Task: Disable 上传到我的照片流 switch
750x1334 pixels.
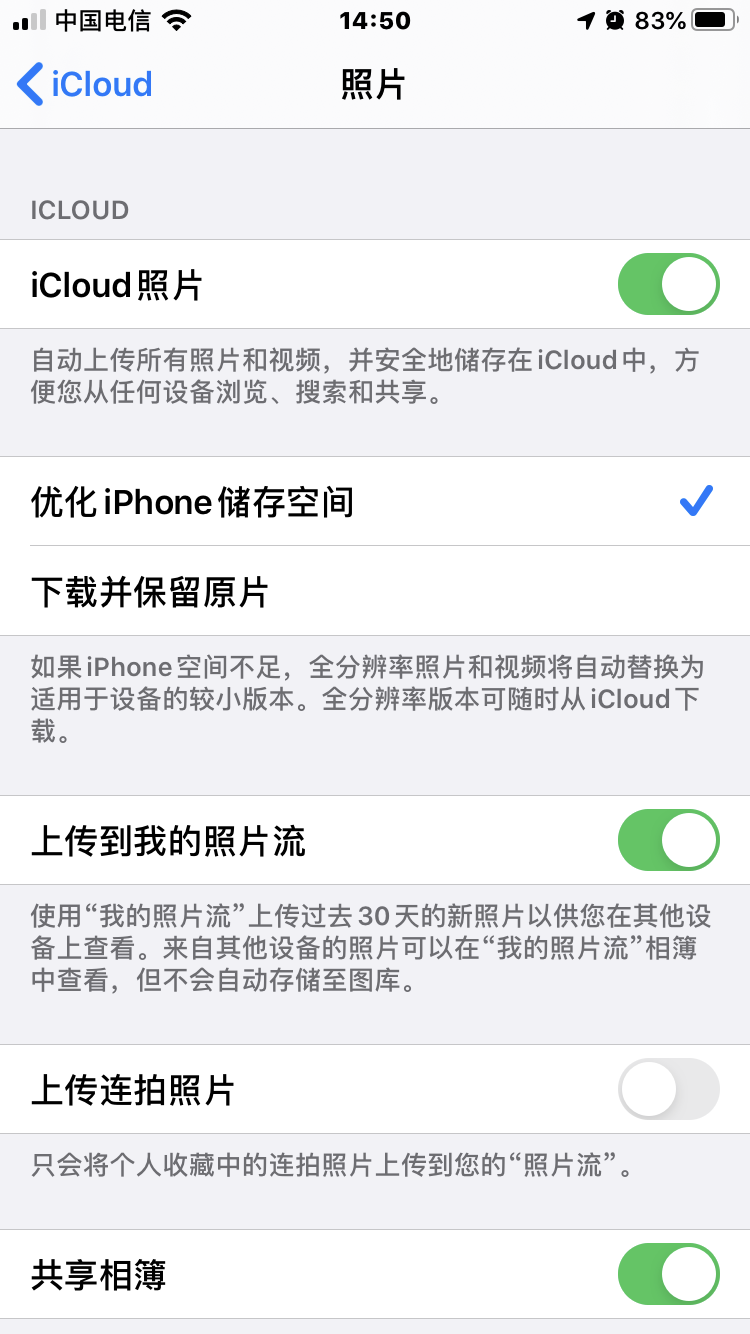Action: 668,841
